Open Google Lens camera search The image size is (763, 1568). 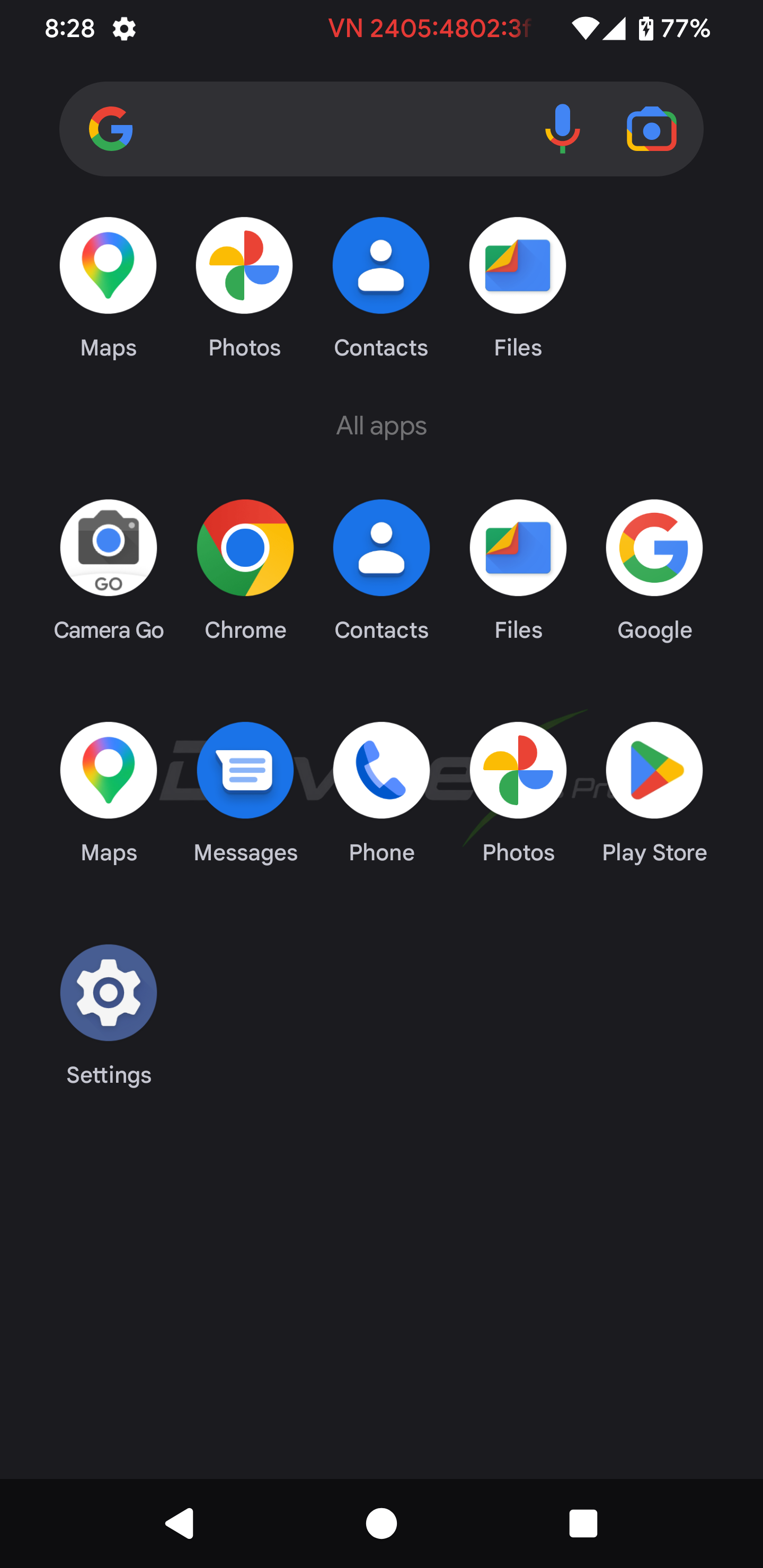point(652,129)
